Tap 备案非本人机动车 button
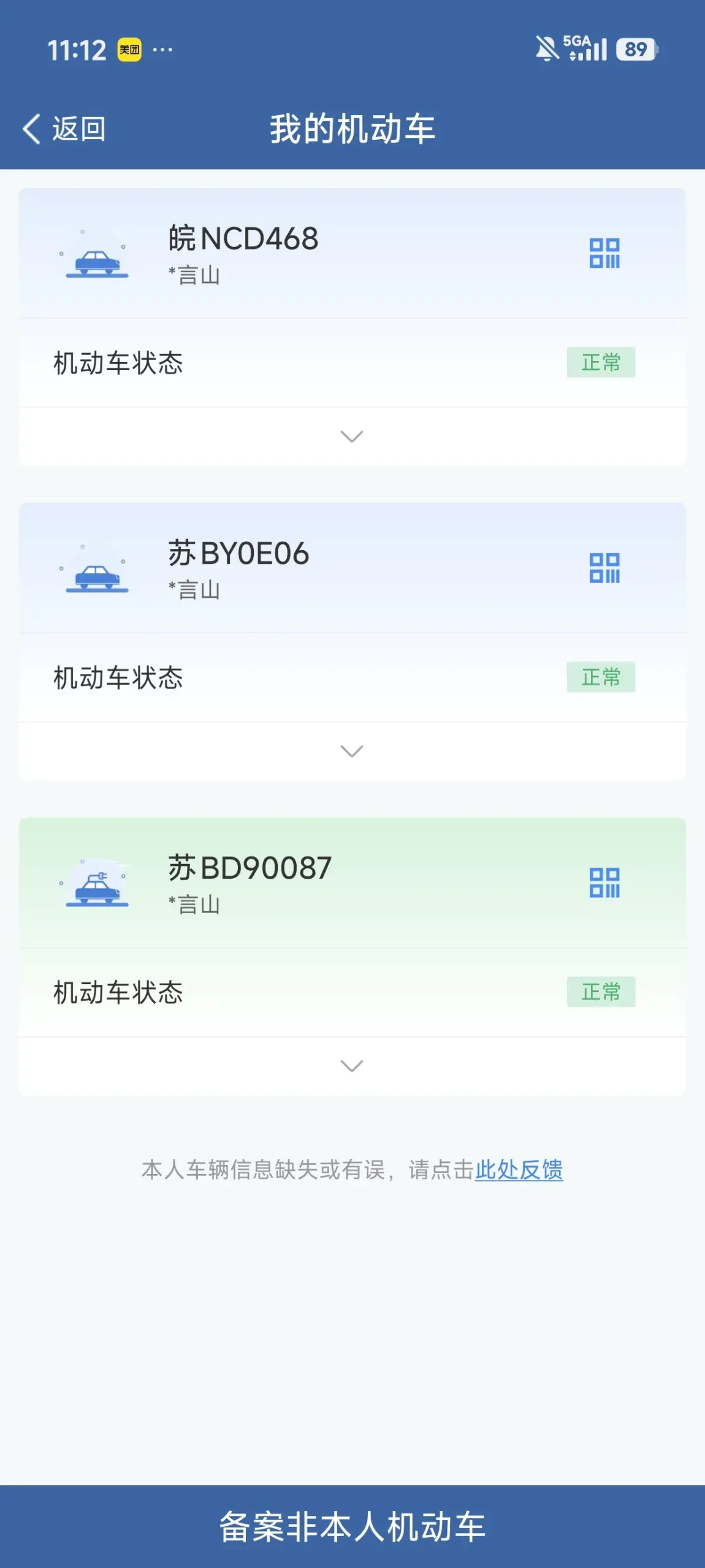Screen dimensions: 705x1568 (x=352, y=1526)
